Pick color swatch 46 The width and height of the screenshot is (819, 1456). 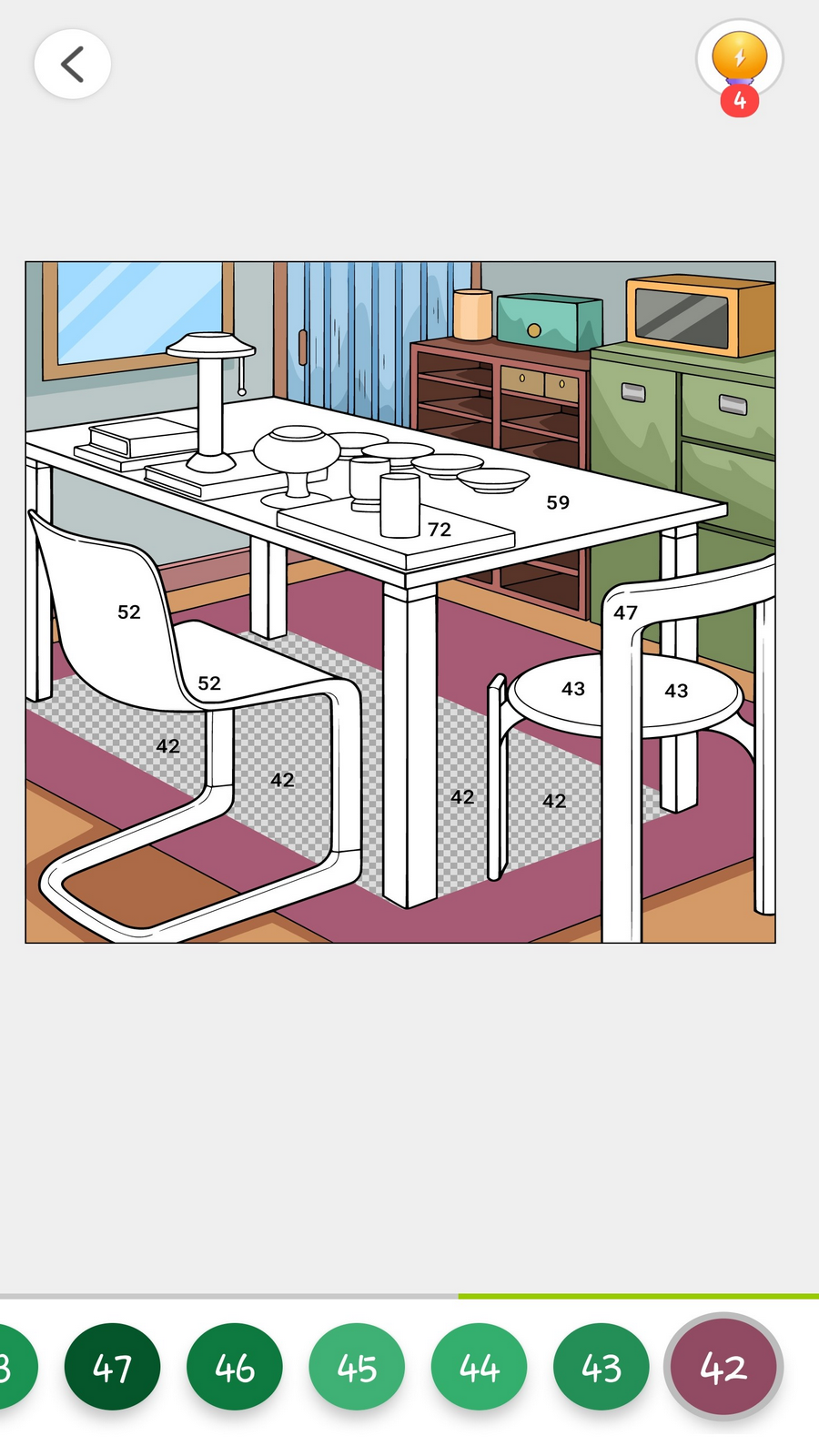tap(235, 1367)
